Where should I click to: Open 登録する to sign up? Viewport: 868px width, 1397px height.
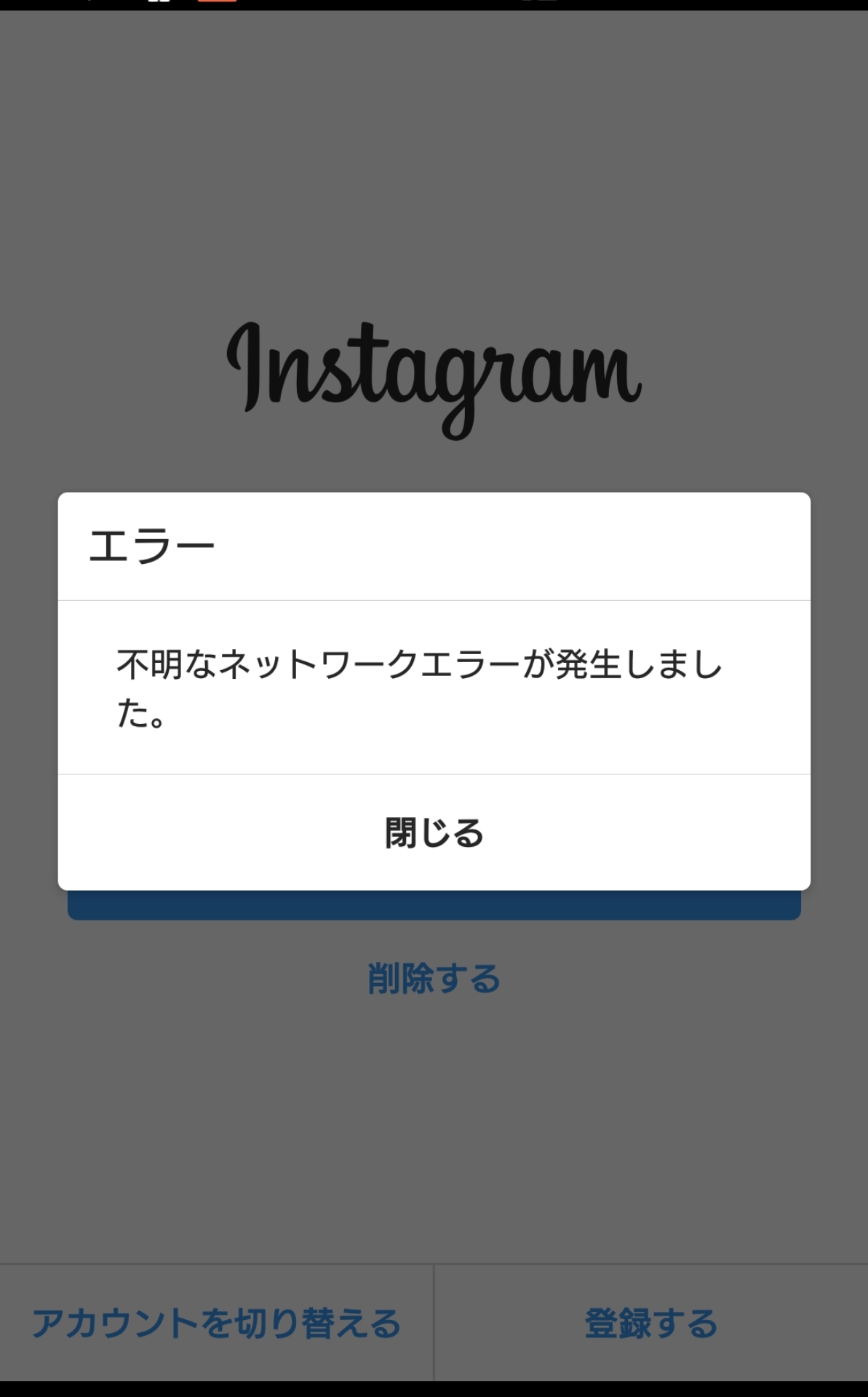(651, 1324)
